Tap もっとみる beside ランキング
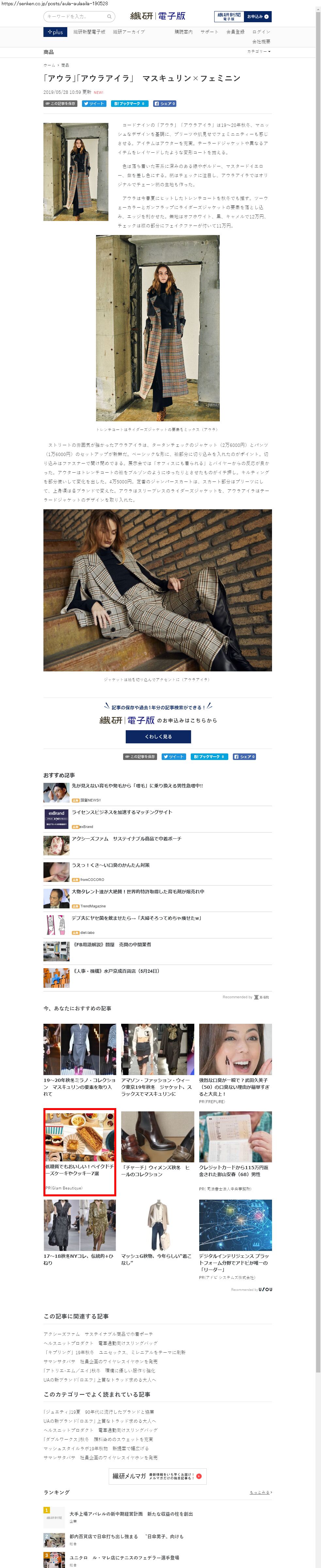Screen dimensions: 321x1568 pos(261,1492)
